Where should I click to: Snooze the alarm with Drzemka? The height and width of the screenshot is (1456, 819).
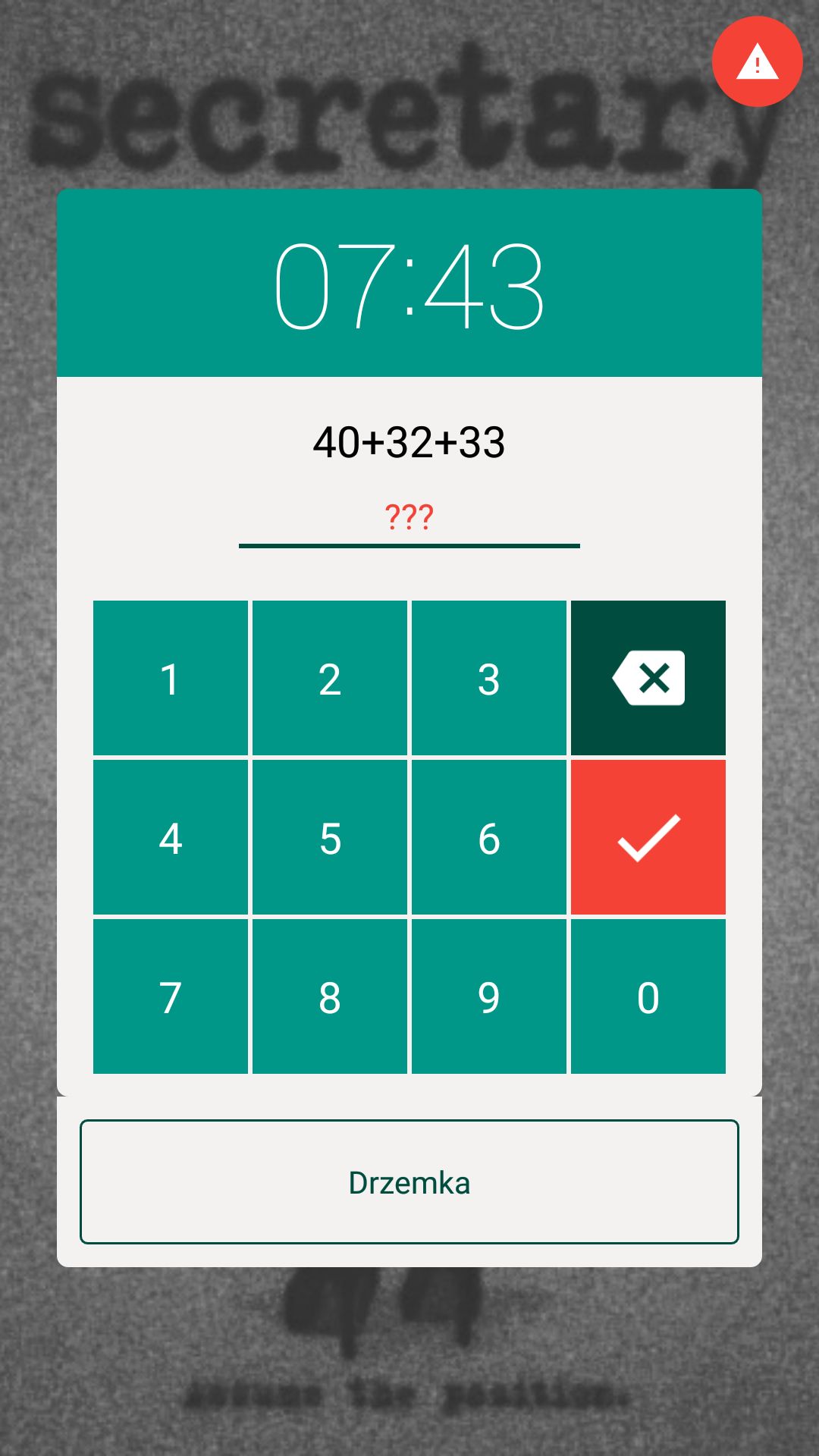pos(409,1181)
